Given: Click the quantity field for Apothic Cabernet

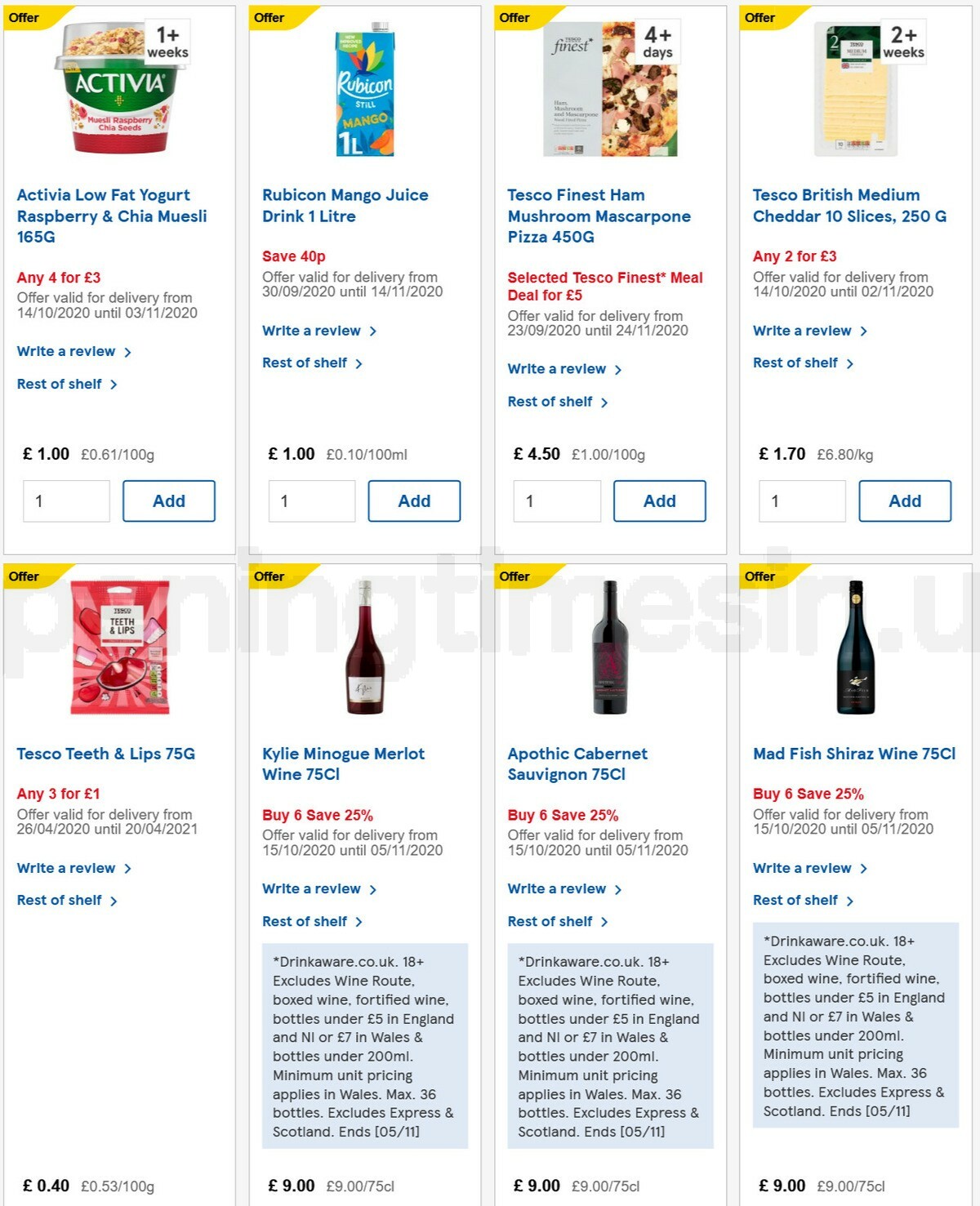Looking at the screenshot, I should (x=559, y=1202).
